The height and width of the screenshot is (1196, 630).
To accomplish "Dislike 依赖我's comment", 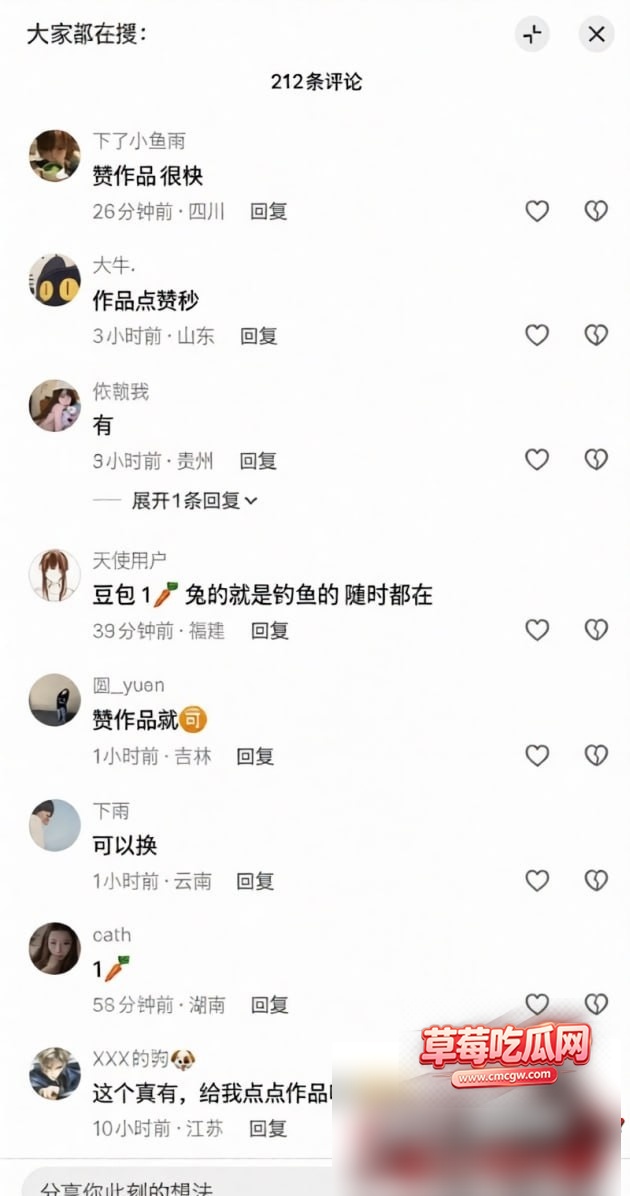I will pyautogui.click(x=596, y=459).
